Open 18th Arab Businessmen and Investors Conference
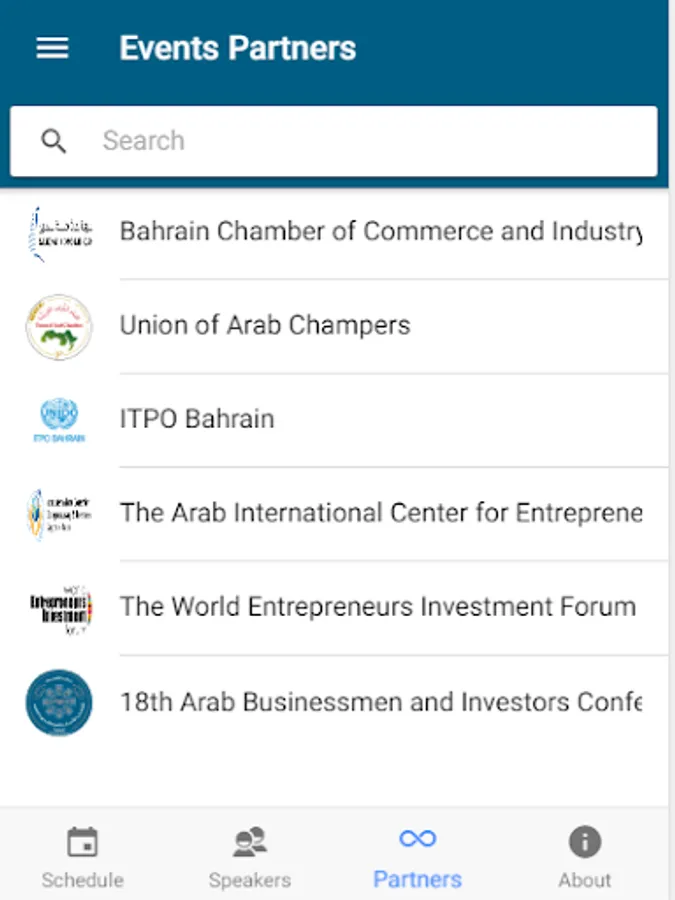 coord(334,703)
